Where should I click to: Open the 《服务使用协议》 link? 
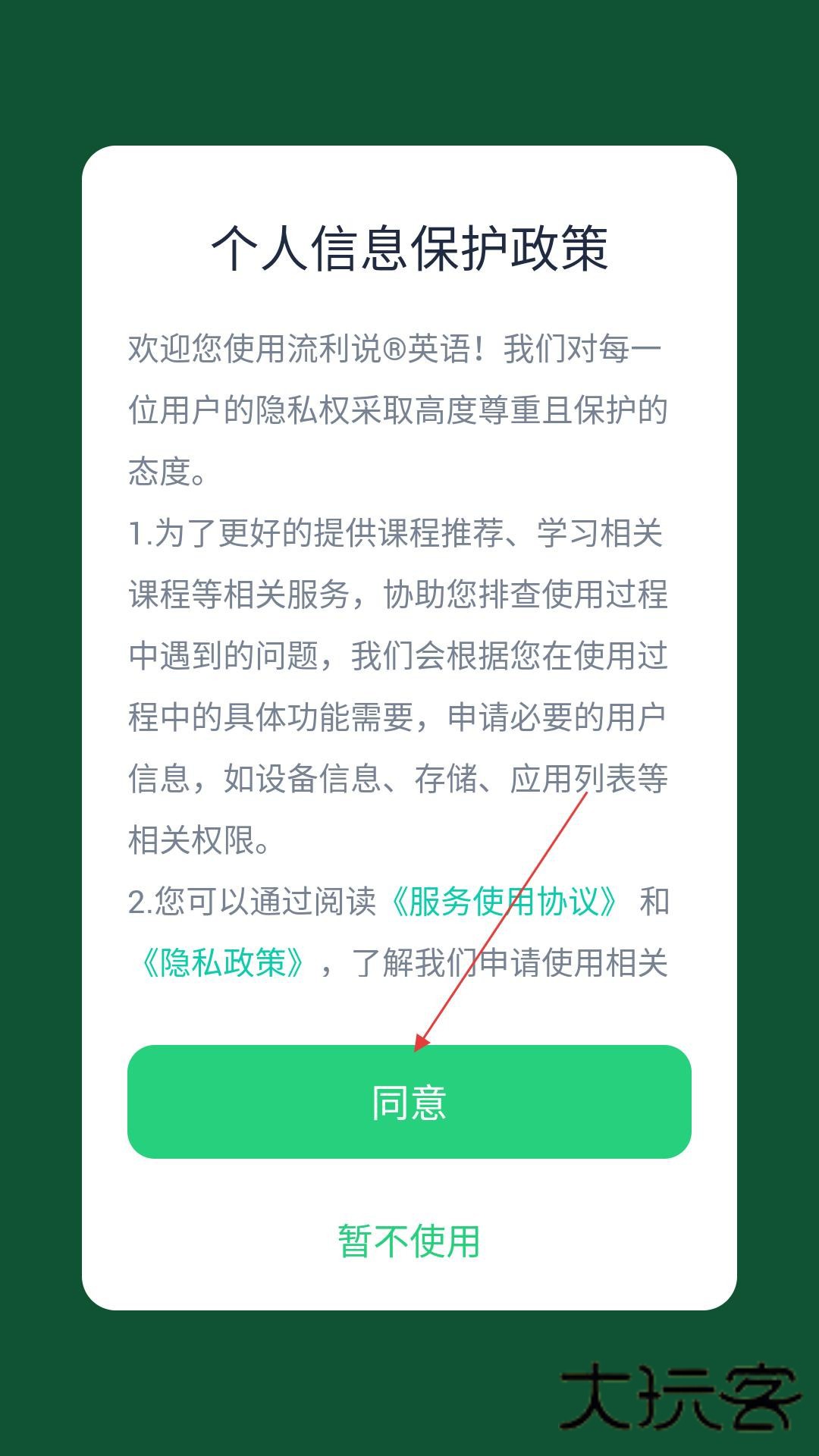504,902
